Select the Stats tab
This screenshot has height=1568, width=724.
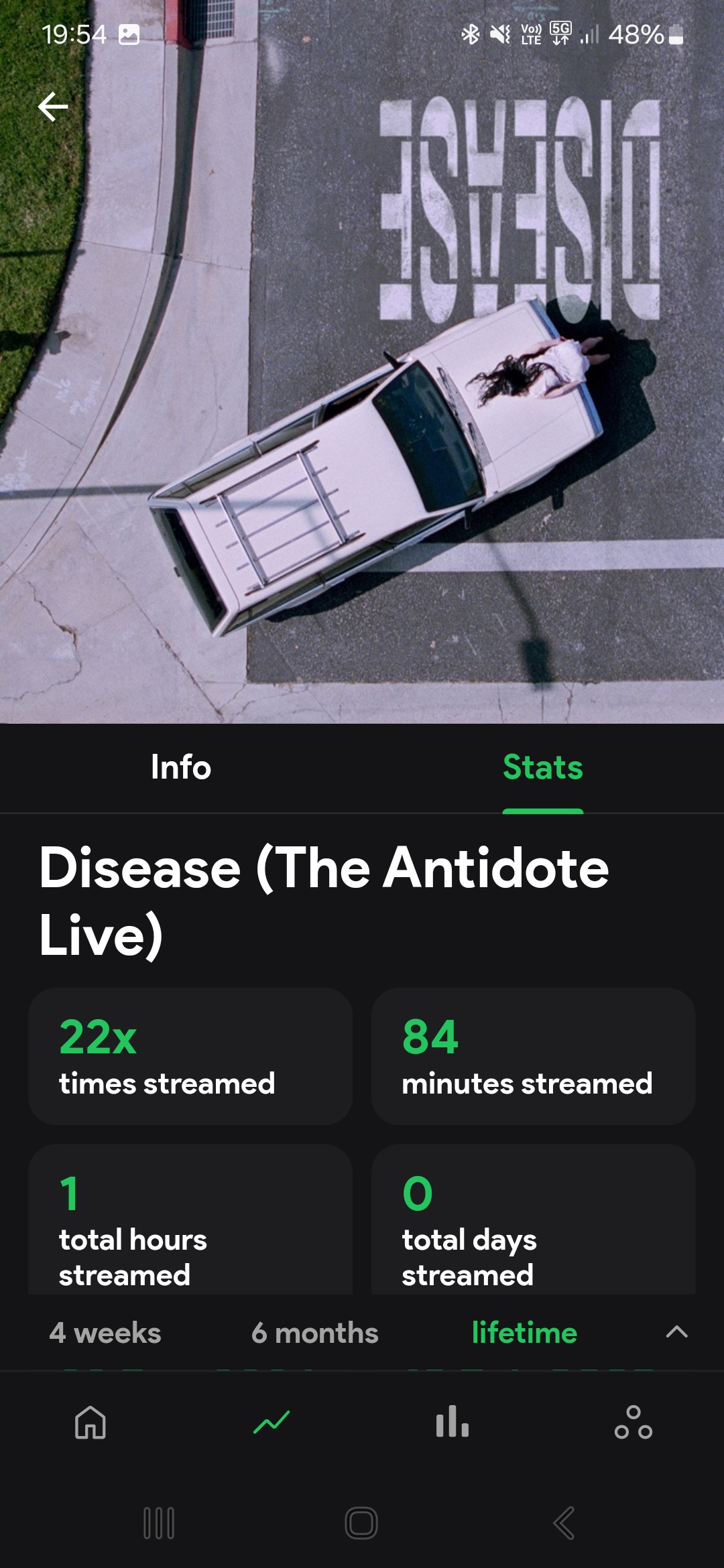coord(542,767)
